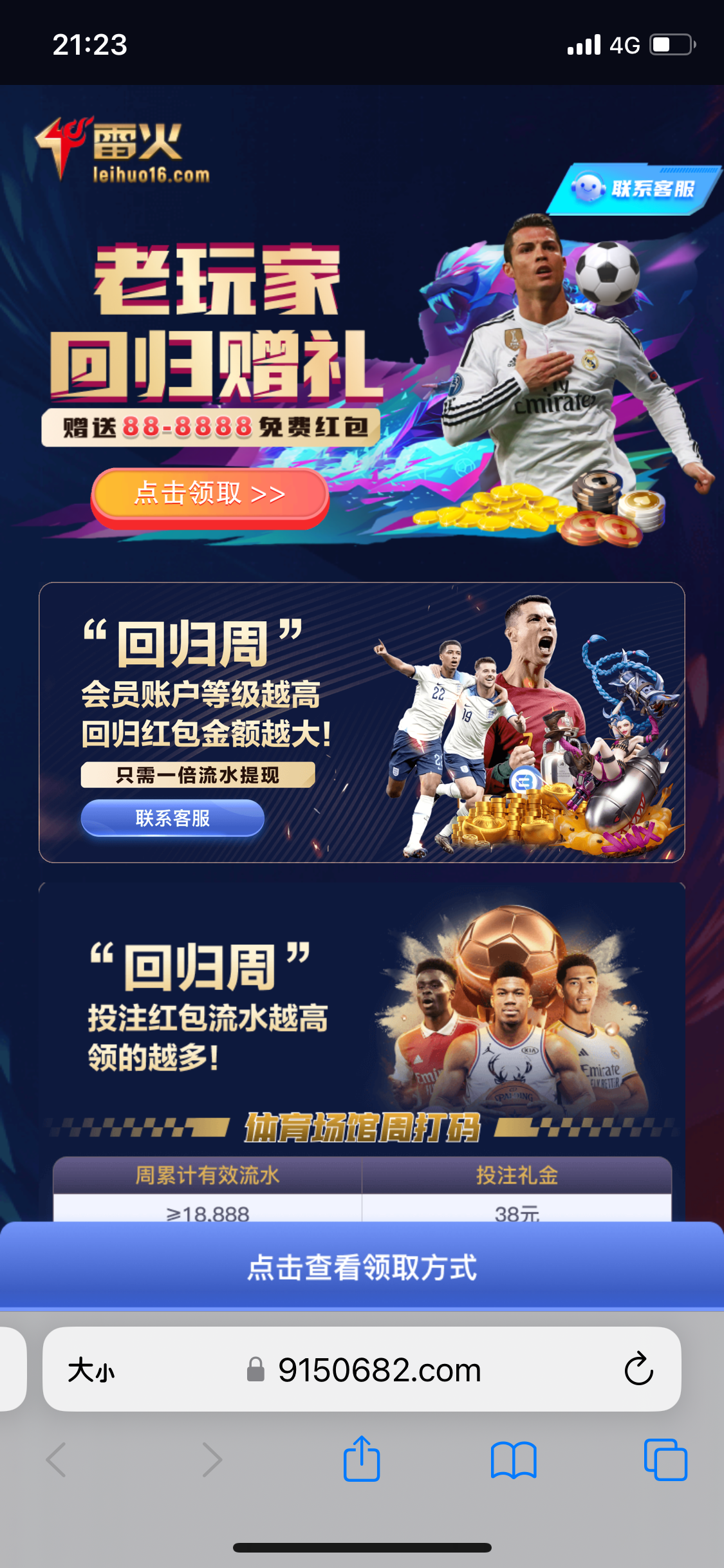Open the Safari share sheet
This screenshot has height=1568, width=724.
click(362, 1460)
